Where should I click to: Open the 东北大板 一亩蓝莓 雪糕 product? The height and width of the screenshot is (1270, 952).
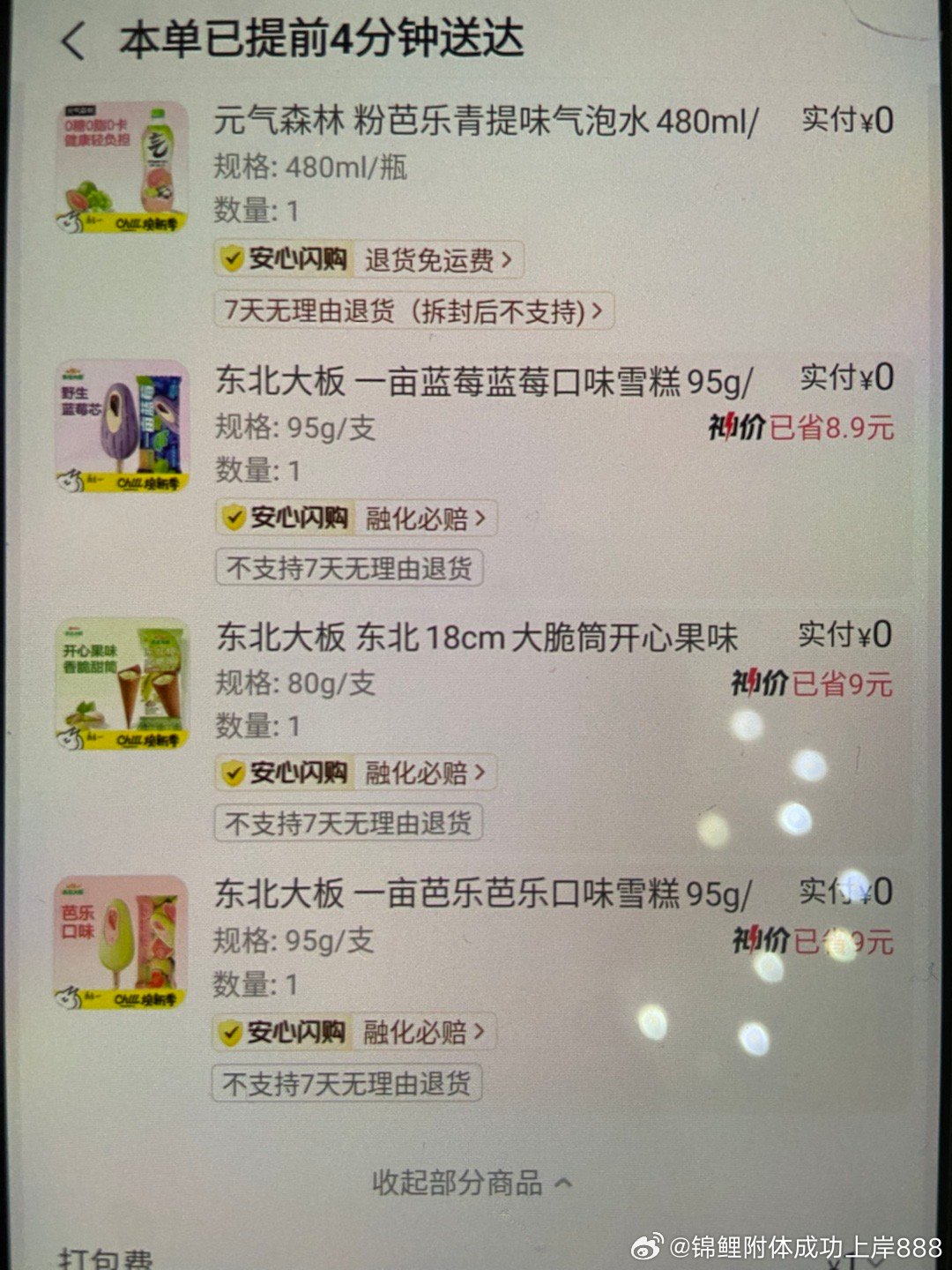(483, 382)
